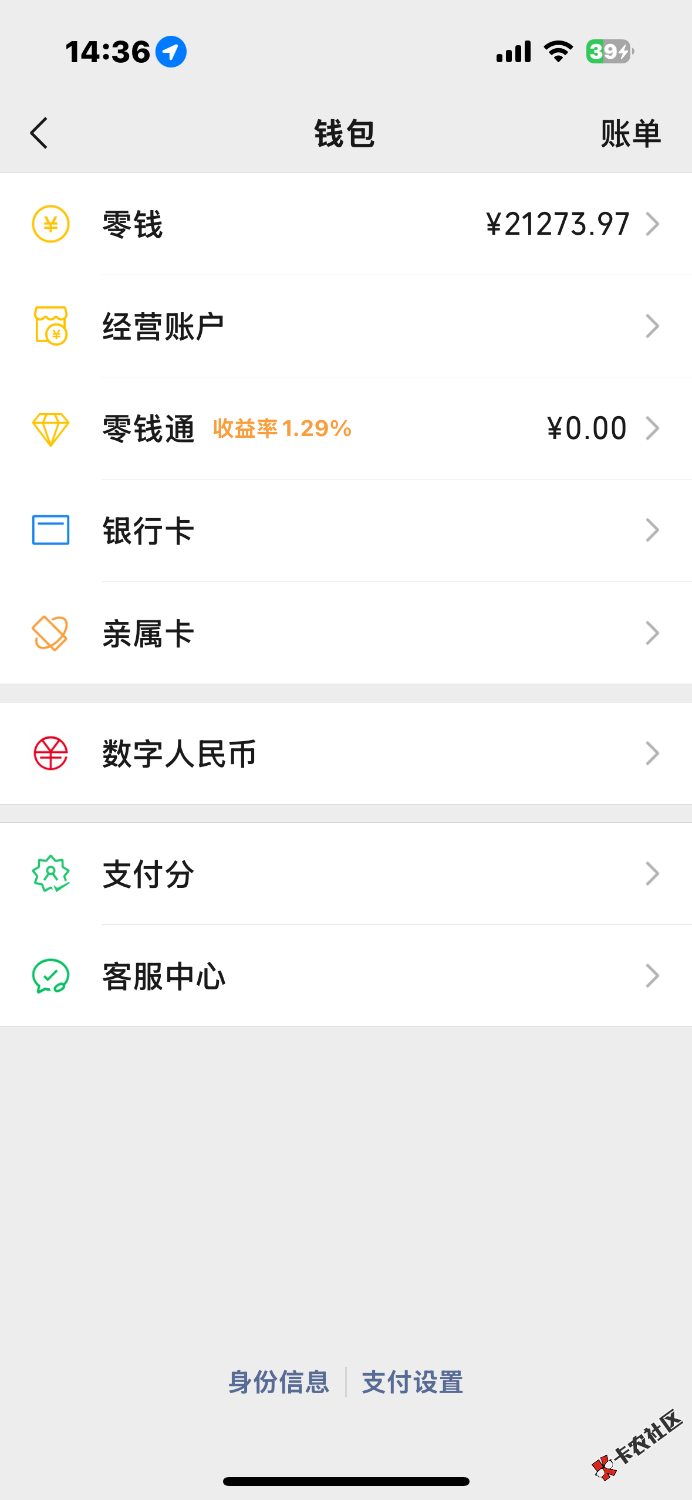692x1500 pixels.
Task: Open 零钱通 with its 1.29% yield
Action: pos(346,429)
